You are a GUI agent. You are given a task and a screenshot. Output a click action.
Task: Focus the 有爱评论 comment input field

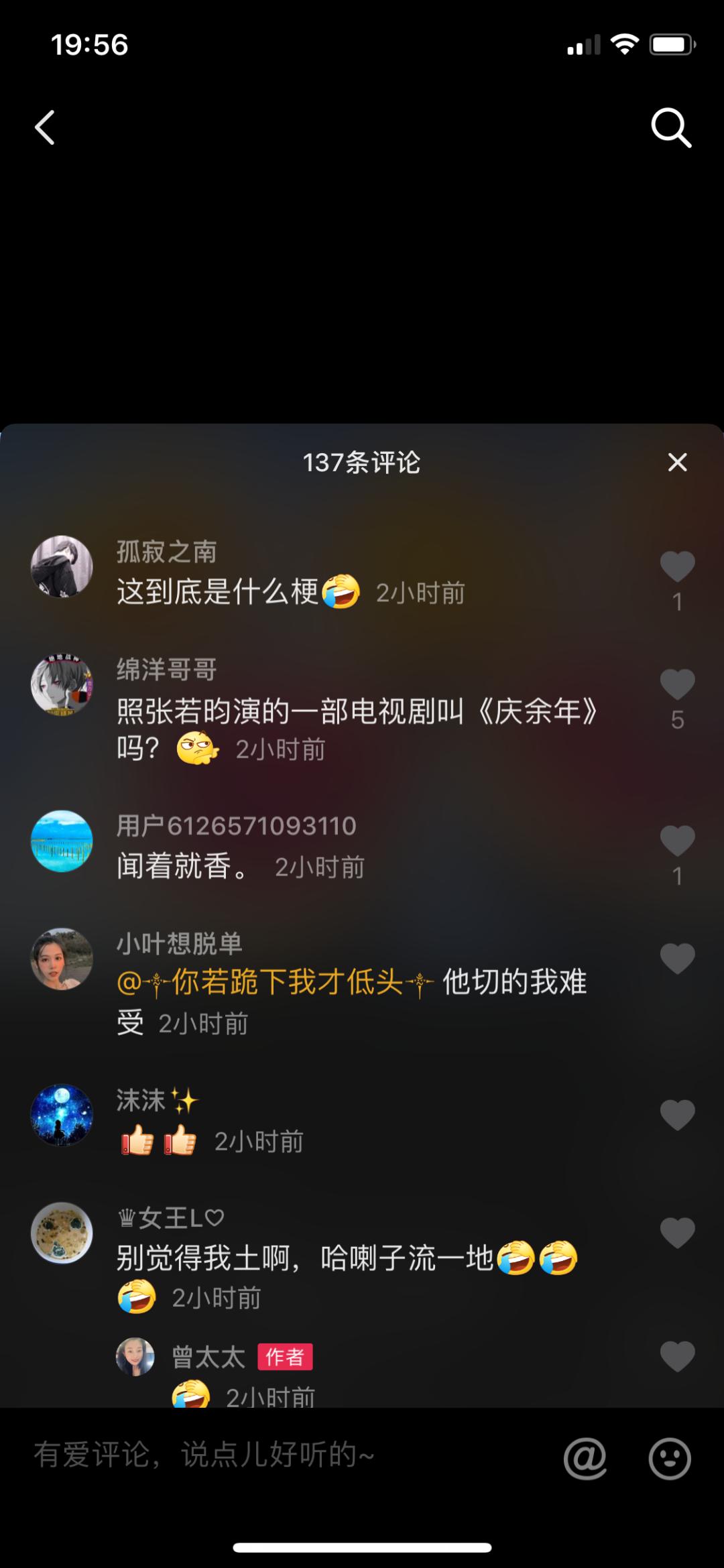tap(268, 1454)
